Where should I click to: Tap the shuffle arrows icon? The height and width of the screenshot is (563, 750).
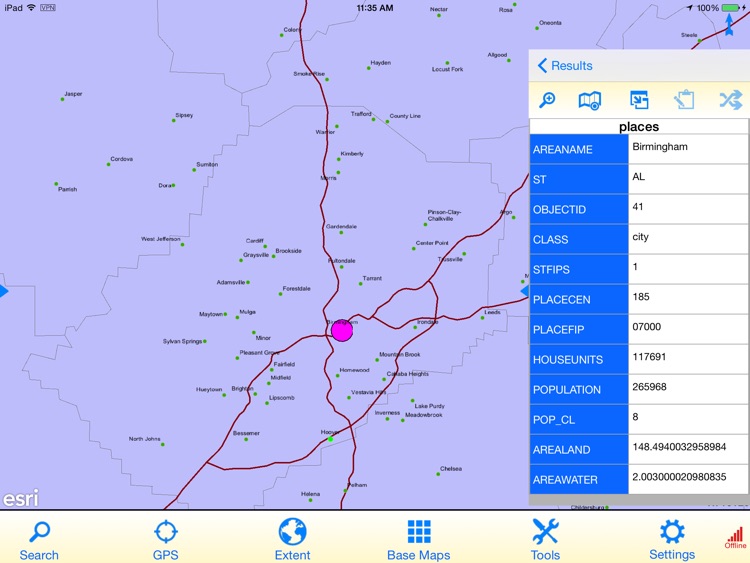[730, 100]
